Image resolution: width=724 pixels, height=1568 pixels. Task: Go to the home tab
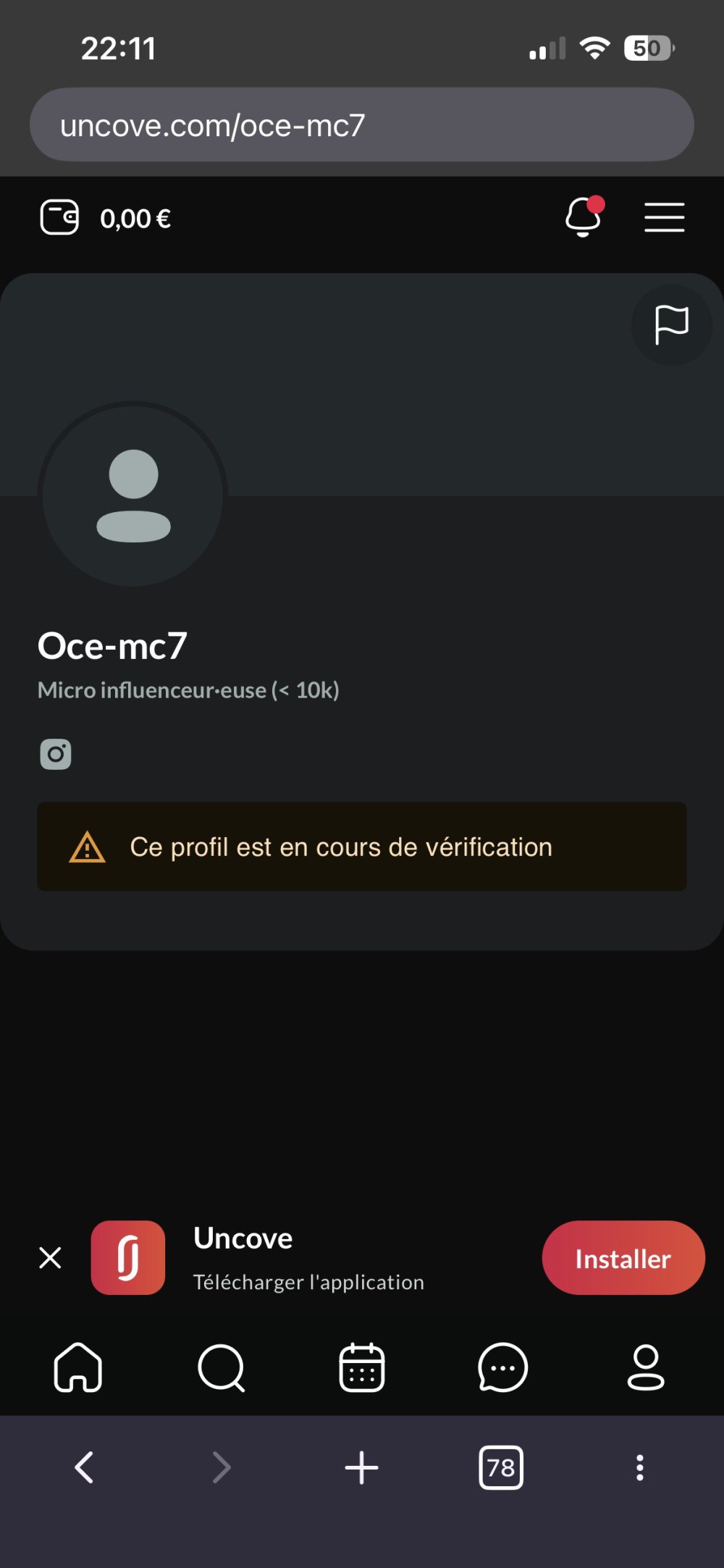pos(78,1367)
